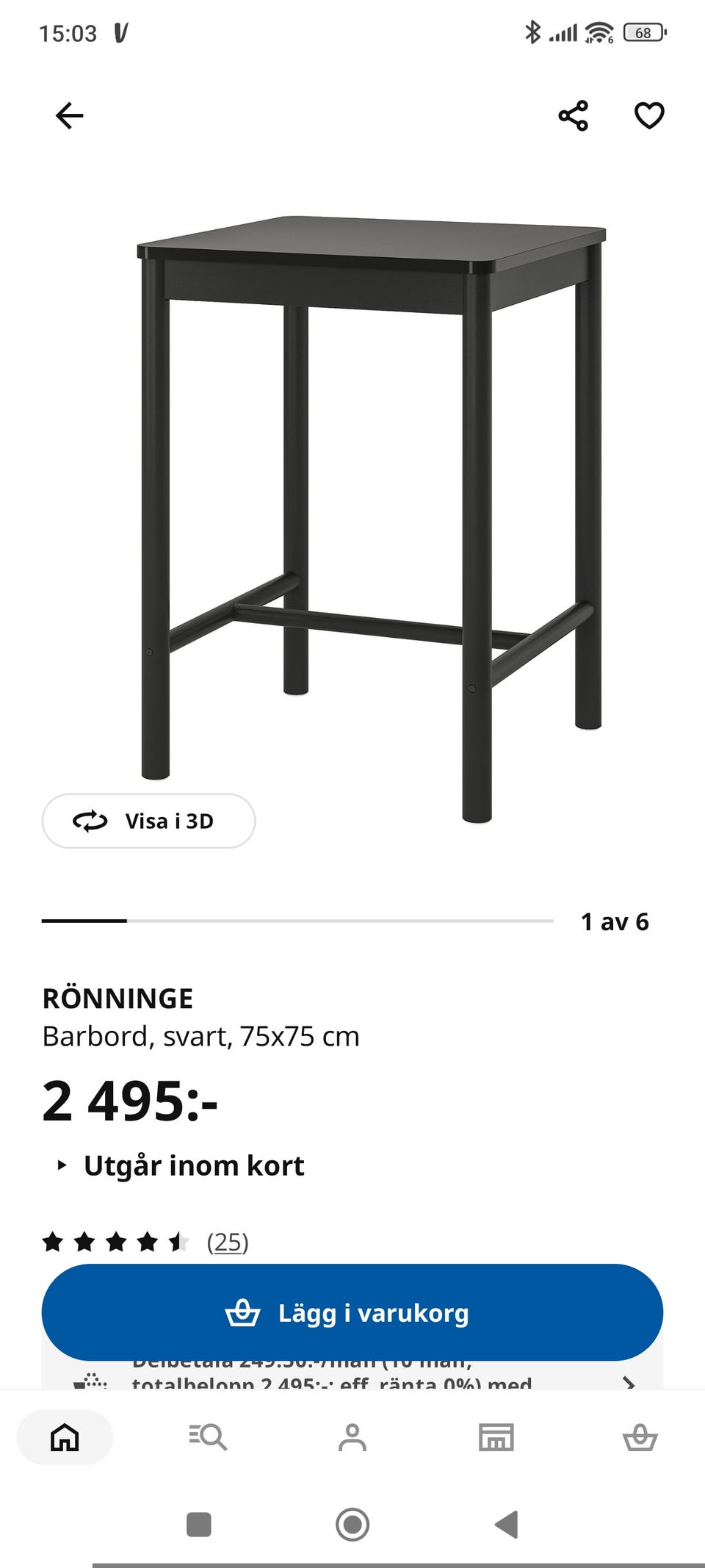Share this RÖNNINGE product
705x1568 pixels.
coord(573,116)
